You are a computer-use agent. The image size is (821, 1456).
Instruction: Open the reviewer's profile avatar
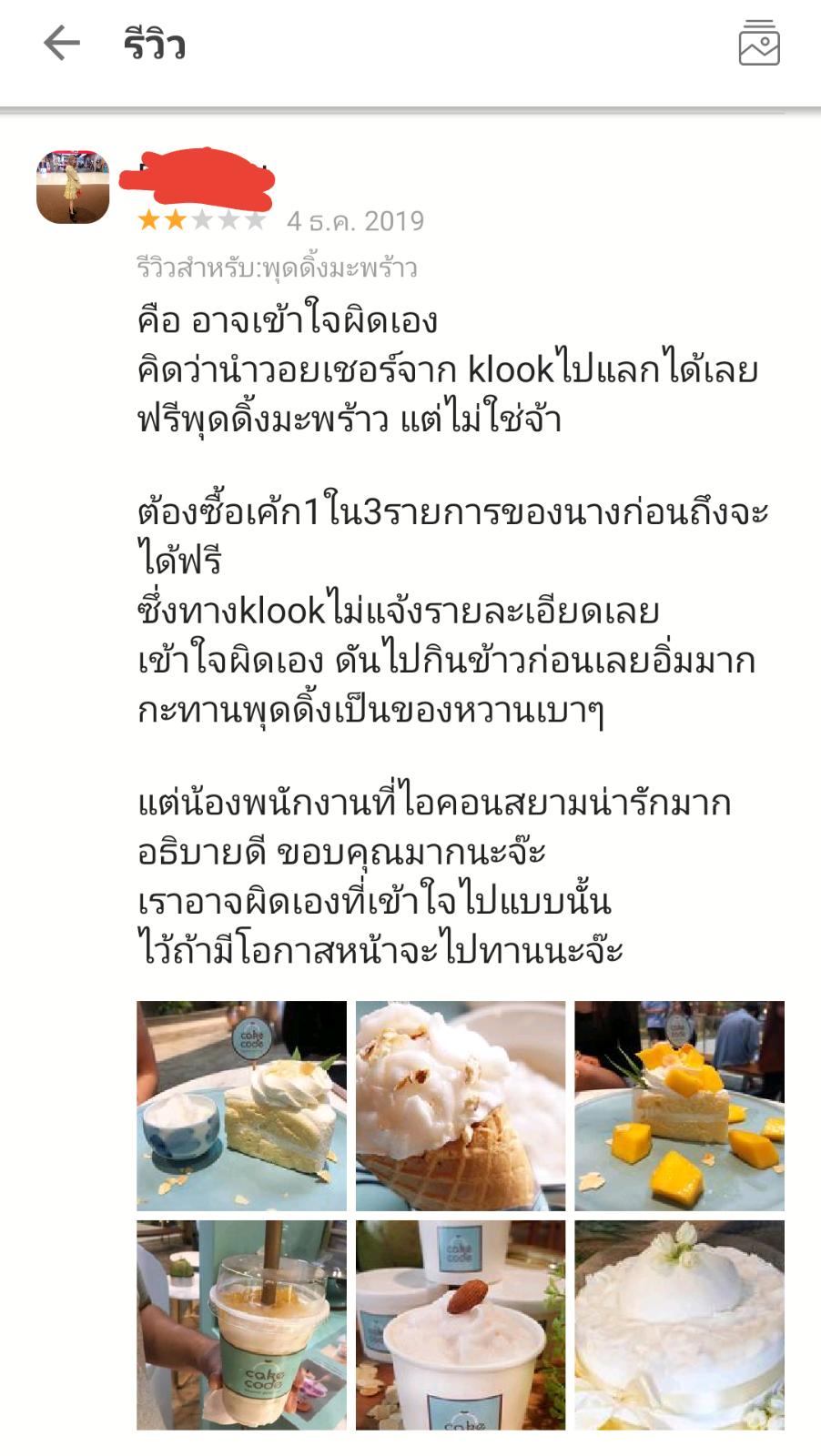pyautogui.click(x=73, y=187)
